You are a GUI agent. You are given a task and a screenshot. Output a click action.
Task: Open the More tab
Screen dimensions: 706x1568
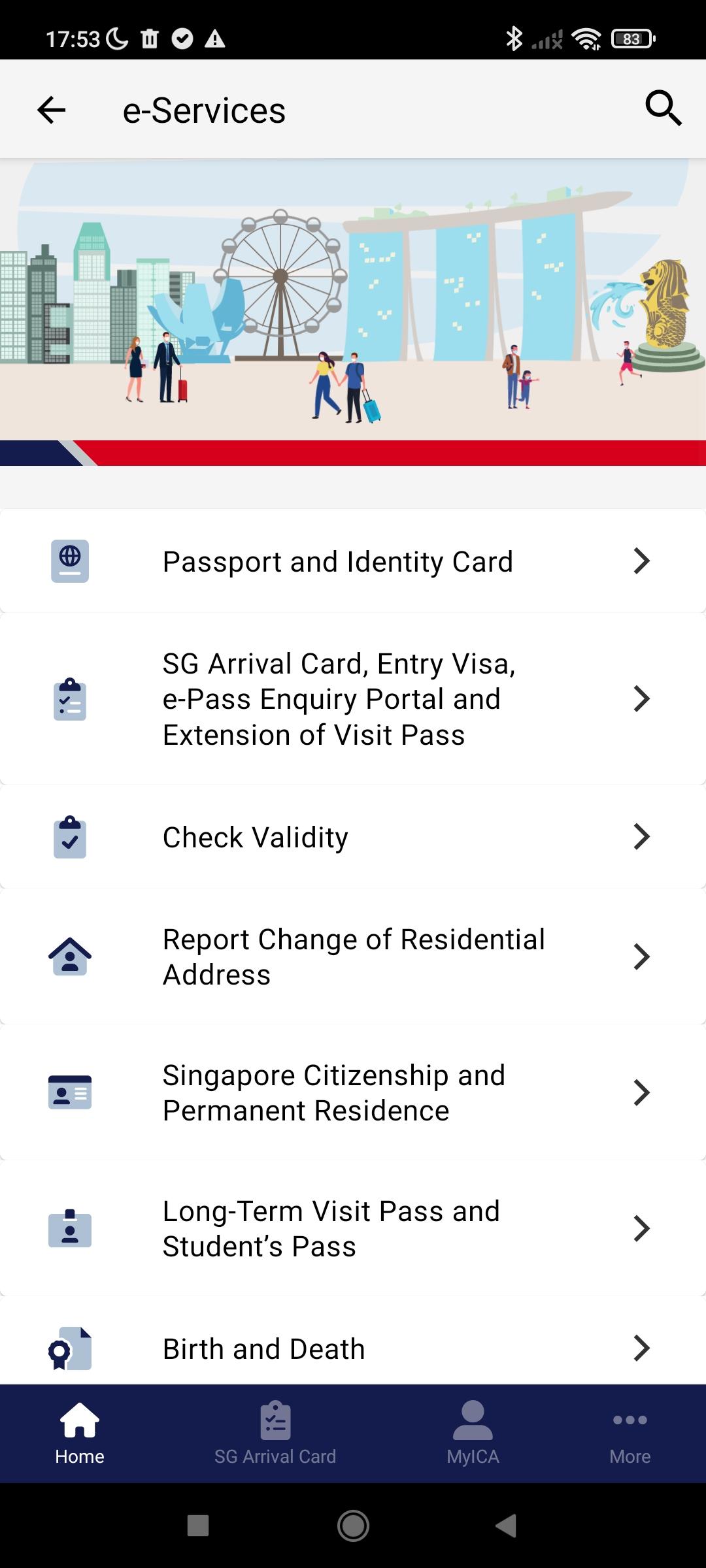630,1433
